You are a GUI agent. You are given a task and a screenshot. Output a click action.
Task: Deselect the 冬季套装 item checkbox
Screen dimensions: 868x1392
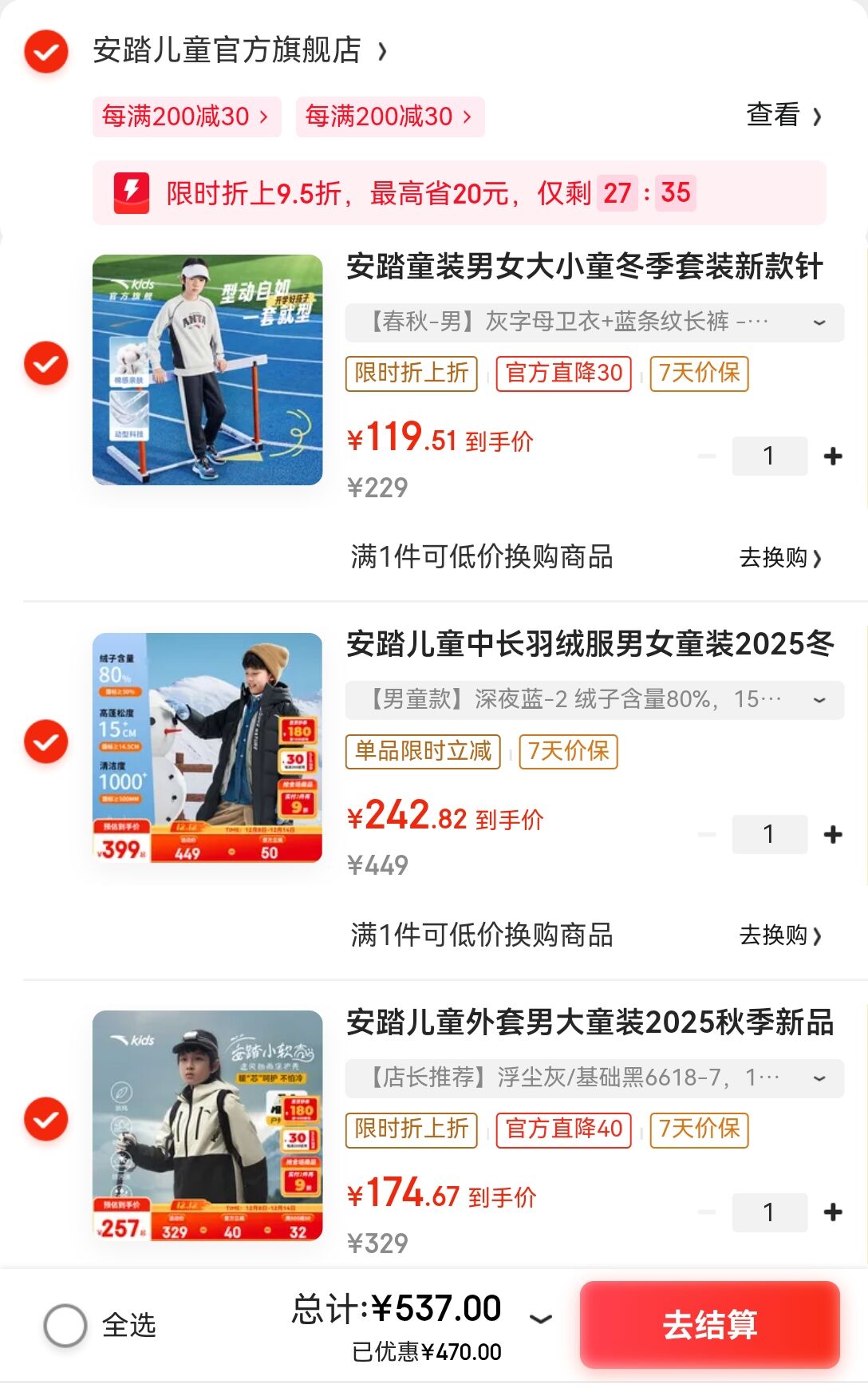46,364
